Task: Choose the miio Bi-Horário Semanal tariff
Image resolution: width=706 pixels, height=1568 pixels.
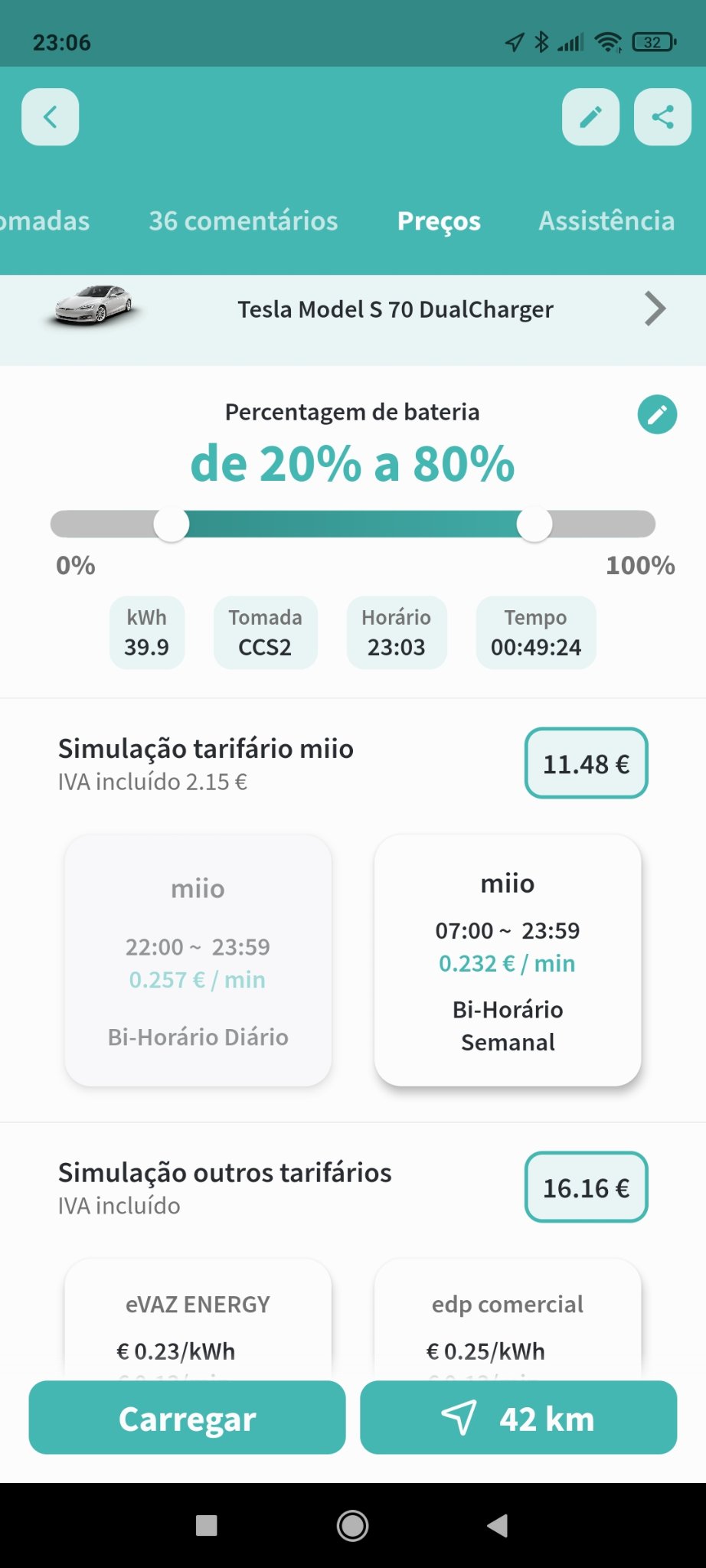Action: (x=508, y=960)
